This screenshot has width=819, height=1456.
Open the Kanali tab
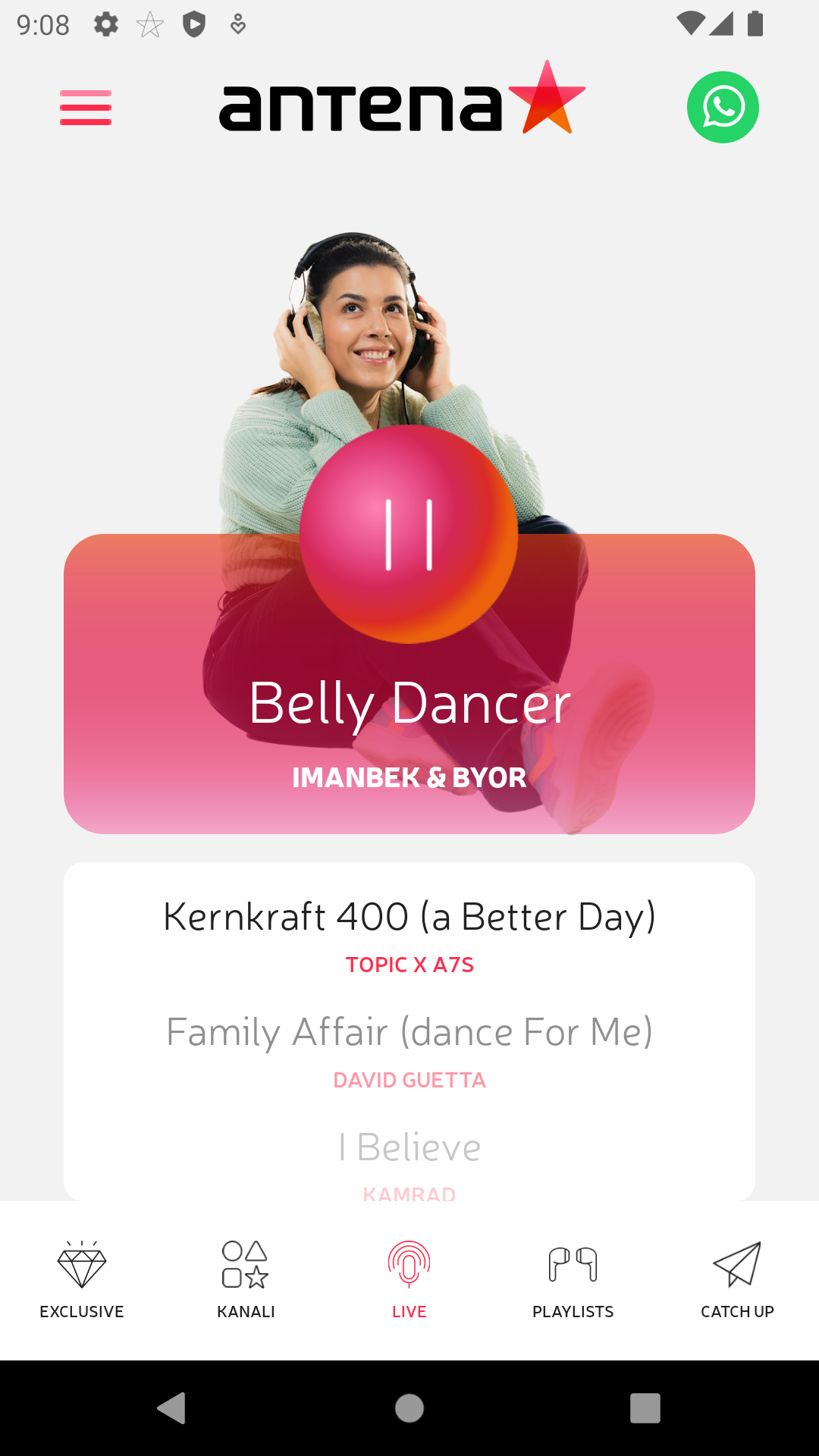click(x=246, y=1279)
